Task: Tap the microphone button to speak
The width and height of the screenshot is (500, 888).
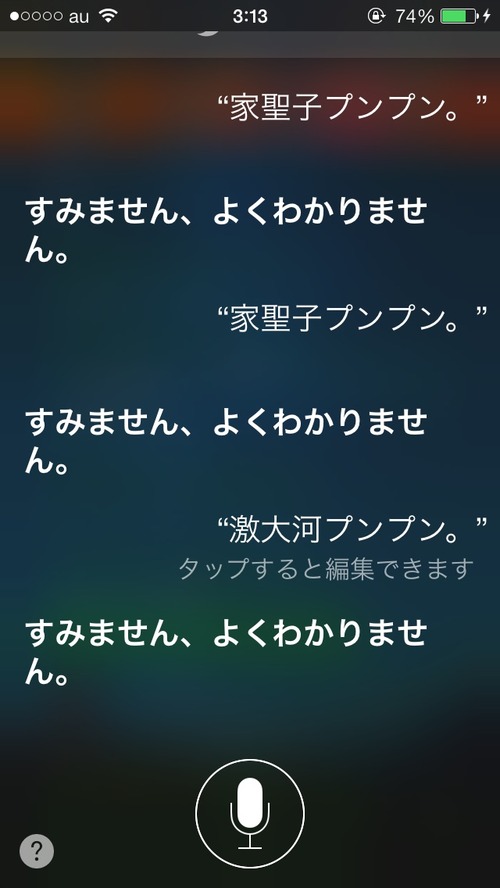Action: pos(250,813)
